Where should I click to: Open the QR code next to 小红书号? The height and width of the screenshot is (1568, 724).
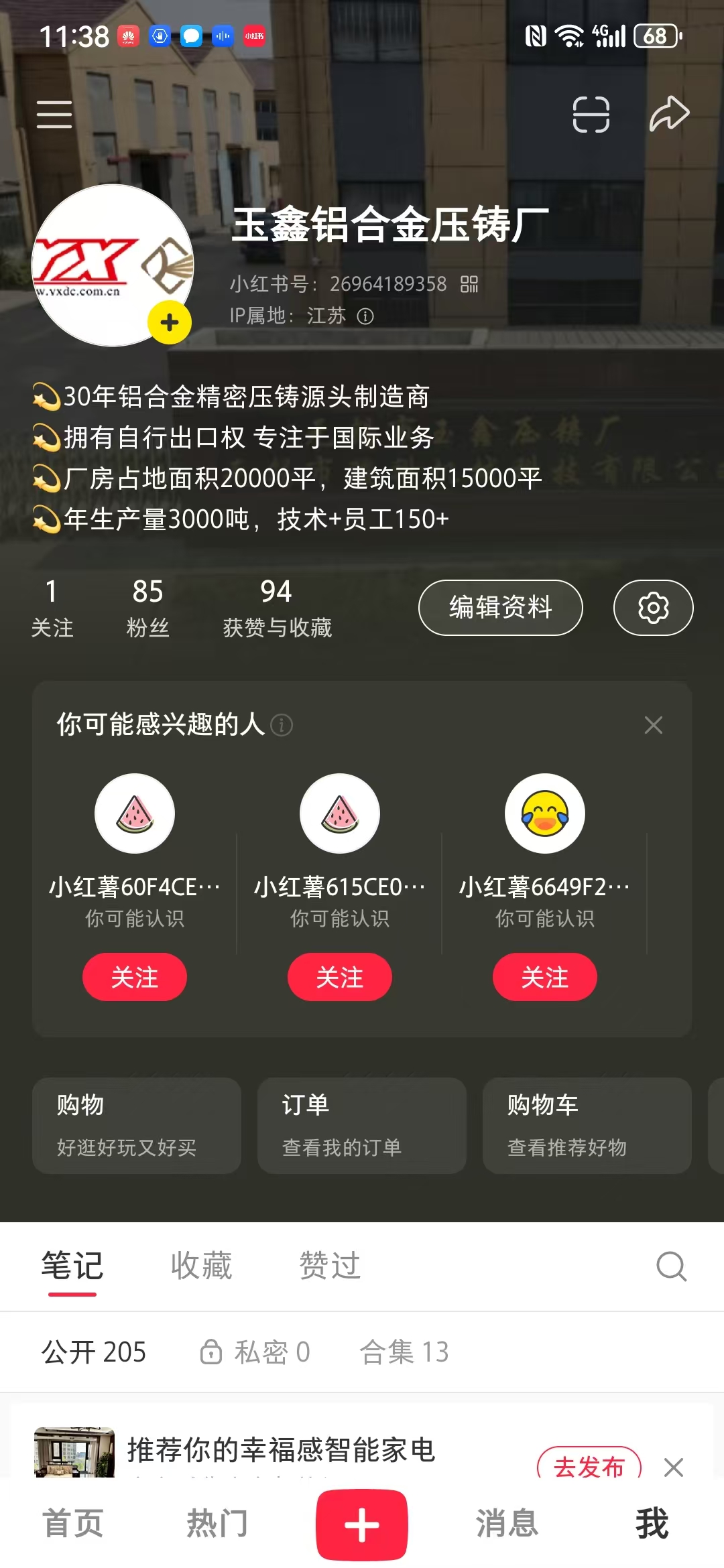(x=469, y=284)
